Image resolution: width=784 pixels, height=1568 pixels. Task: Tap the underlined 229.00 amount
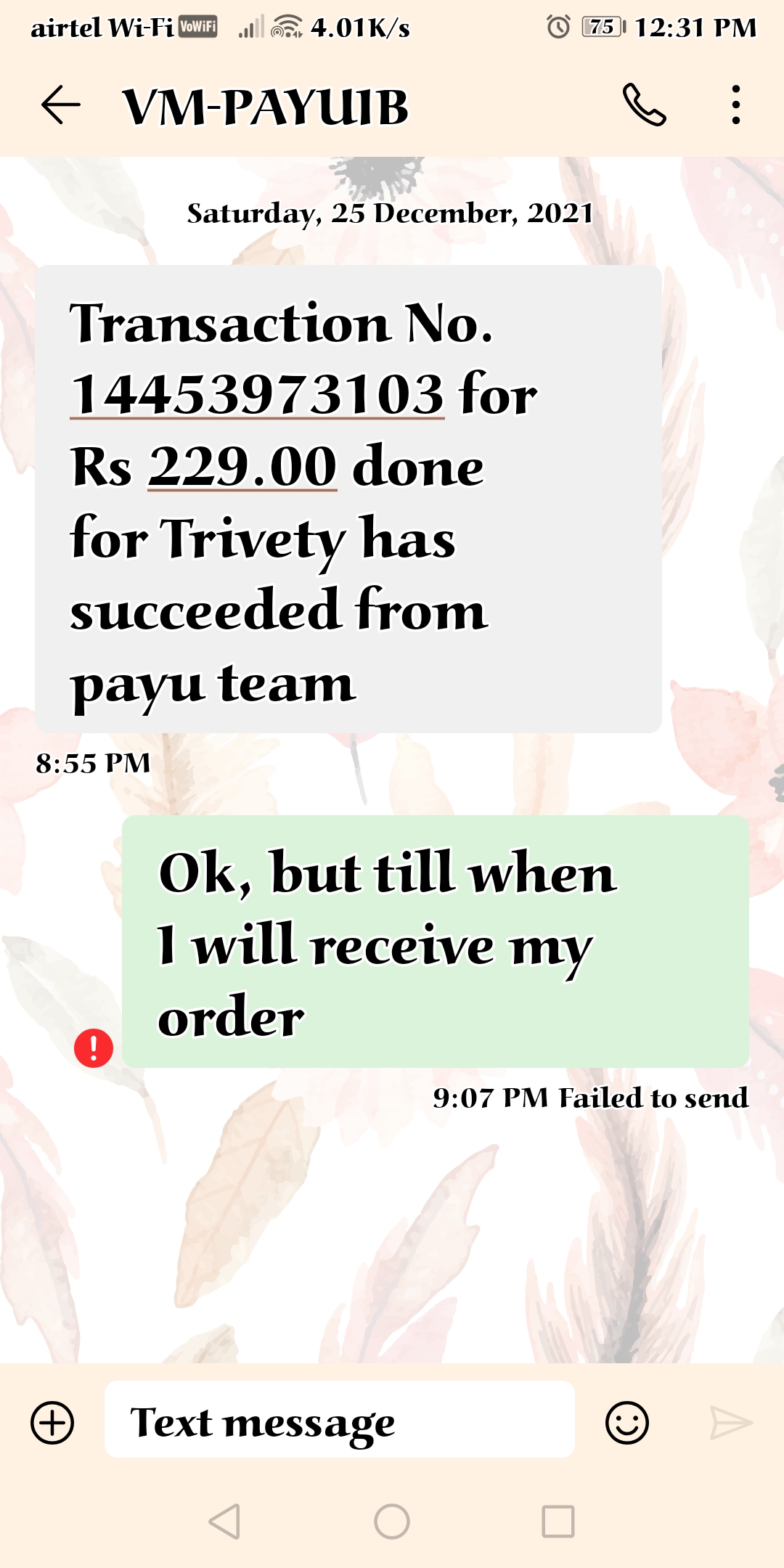pos(242,467)
